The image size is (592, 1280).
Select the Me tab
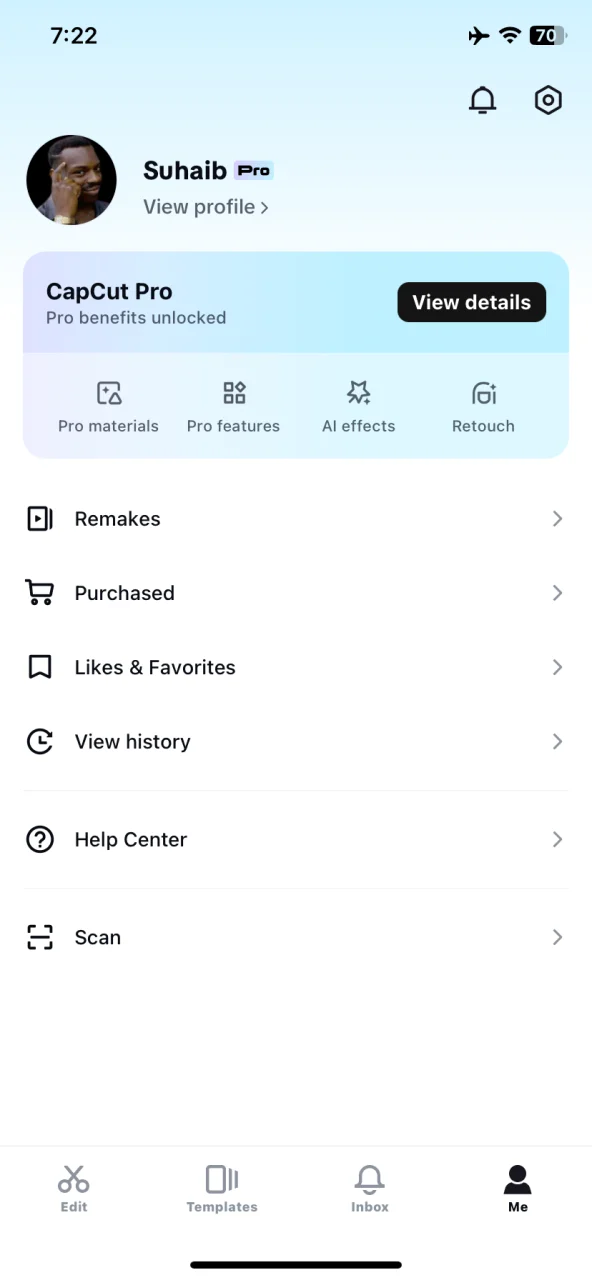tap(518, 1188)
